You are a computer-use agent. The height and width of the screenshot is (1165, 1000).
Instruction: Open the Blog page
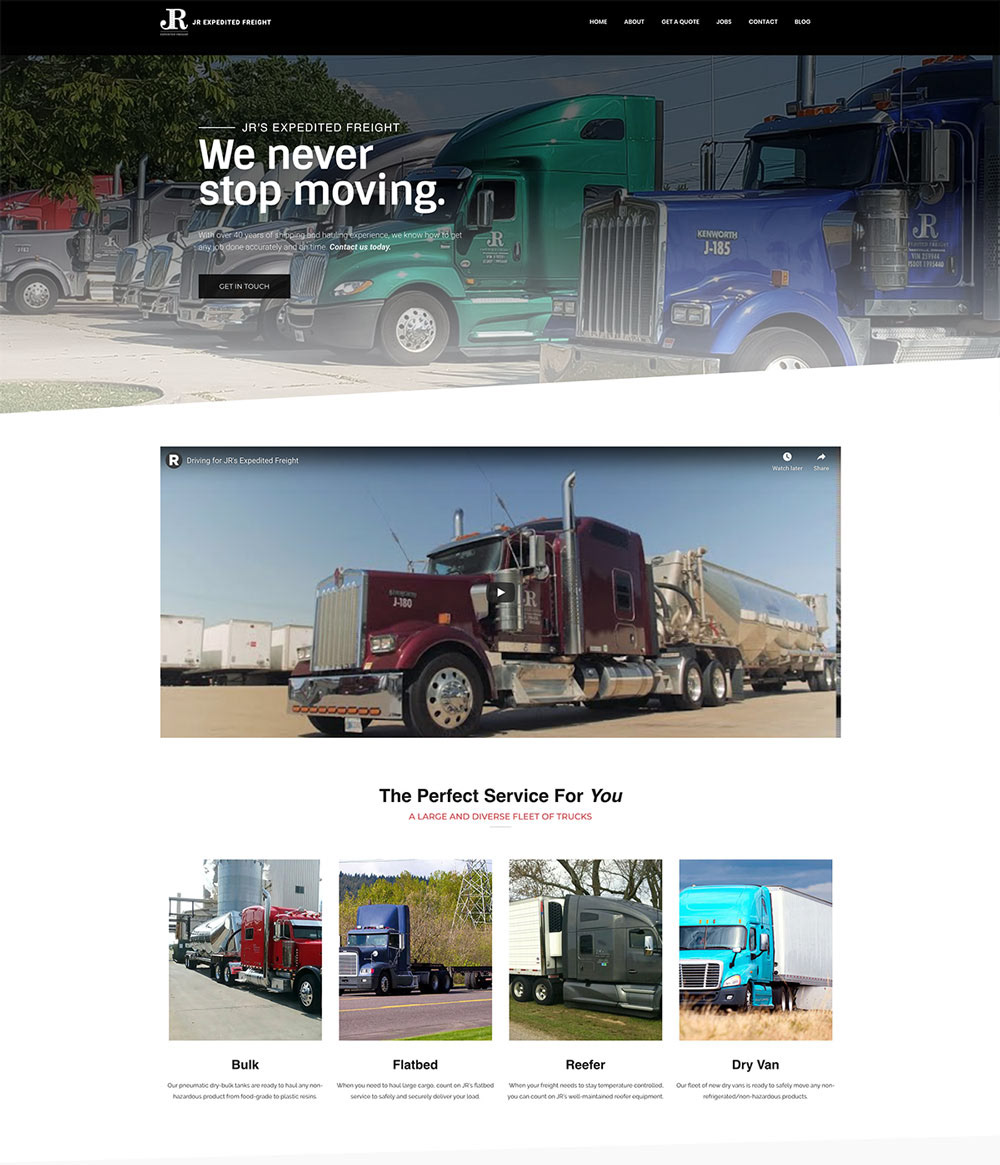[x=802, y=21]
